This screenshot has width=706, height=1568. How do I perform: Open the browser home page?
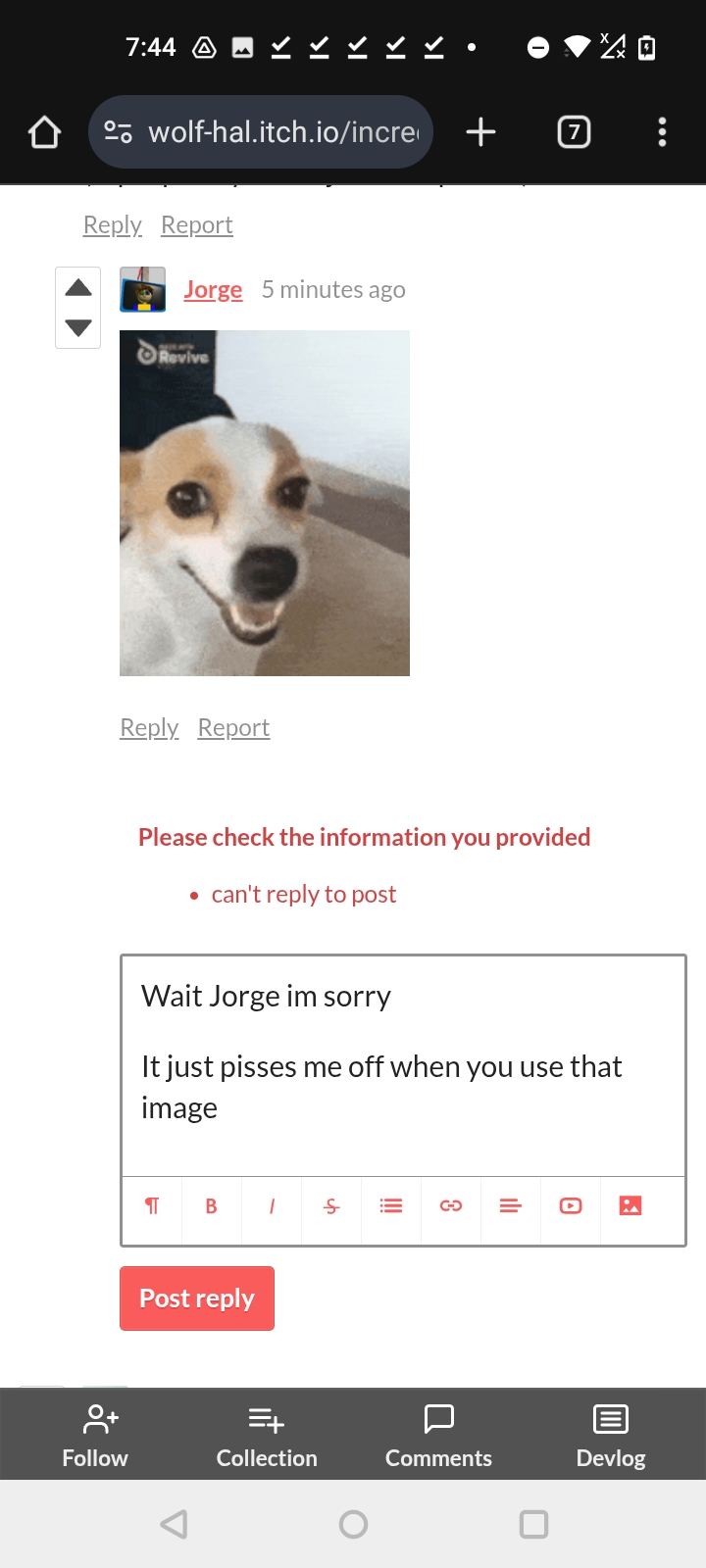(x=45, y=132)
